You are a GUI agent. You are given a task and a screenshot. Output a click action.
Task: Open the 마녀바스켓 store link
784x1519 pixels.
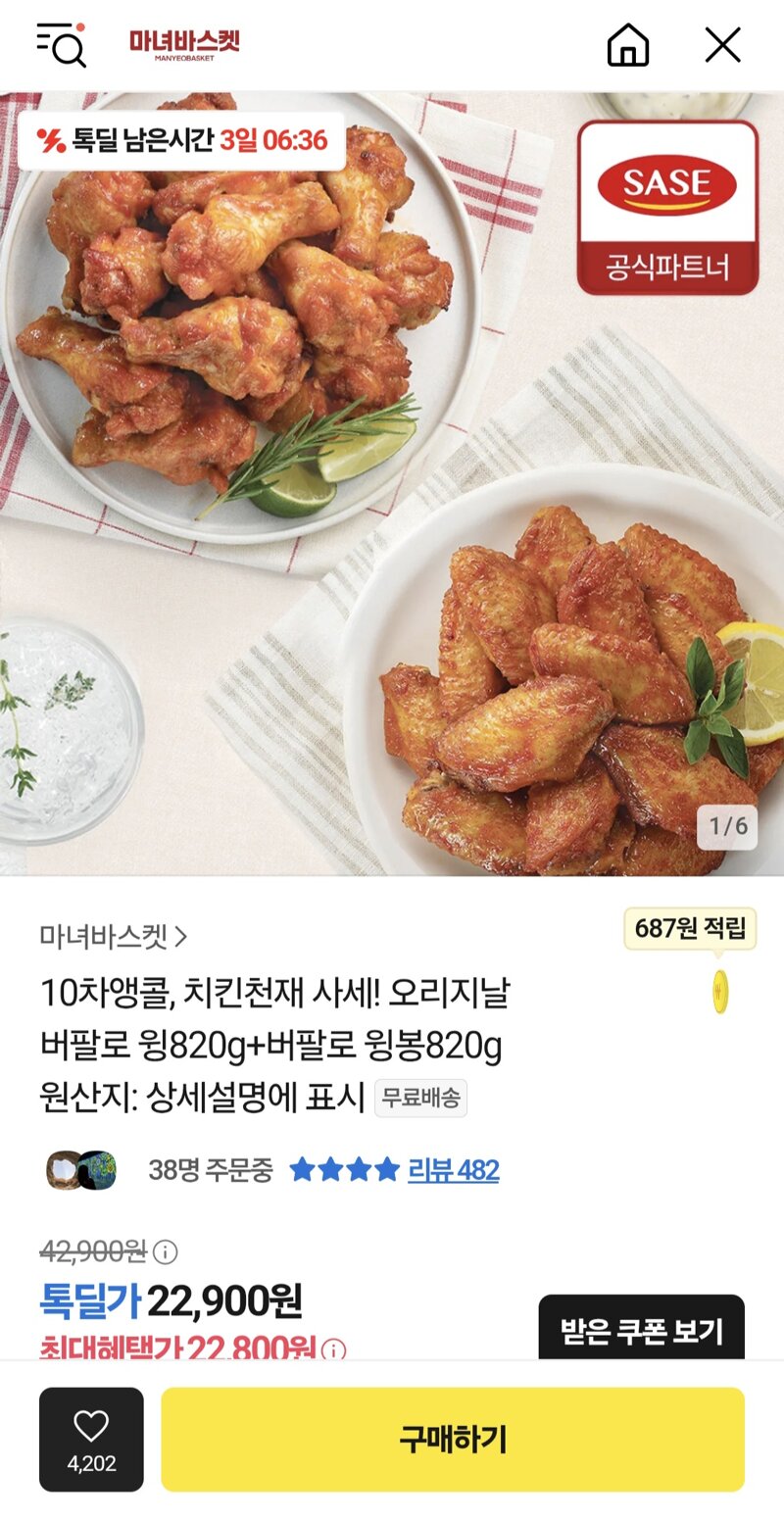(x=113, y=936)
